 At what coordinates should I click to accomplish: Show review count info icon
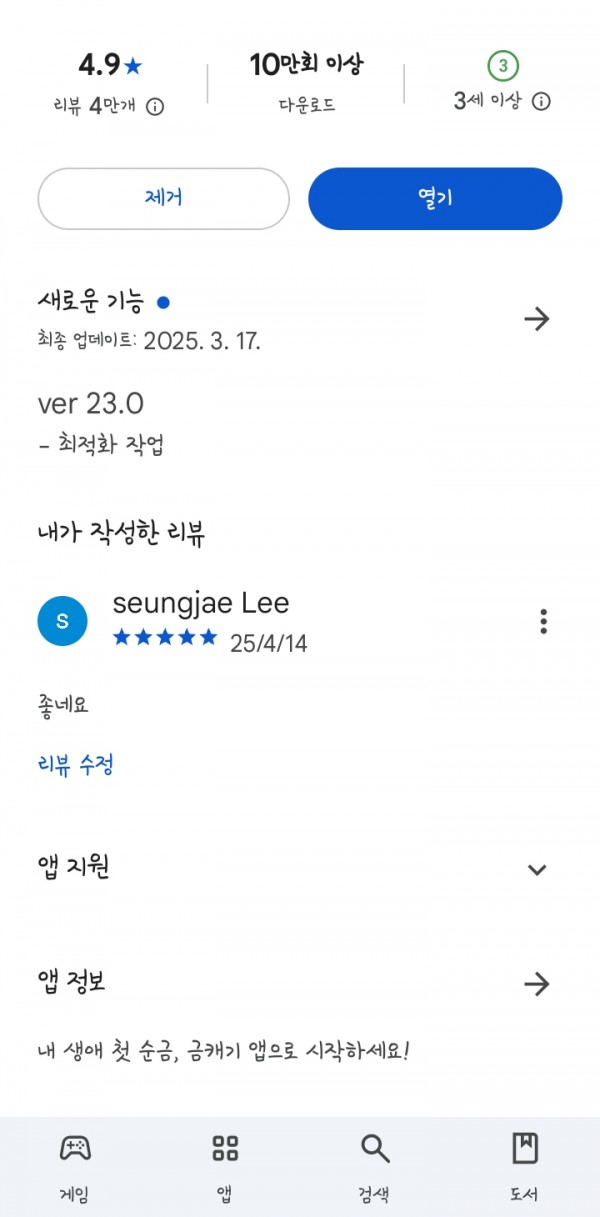click(155, 107)
